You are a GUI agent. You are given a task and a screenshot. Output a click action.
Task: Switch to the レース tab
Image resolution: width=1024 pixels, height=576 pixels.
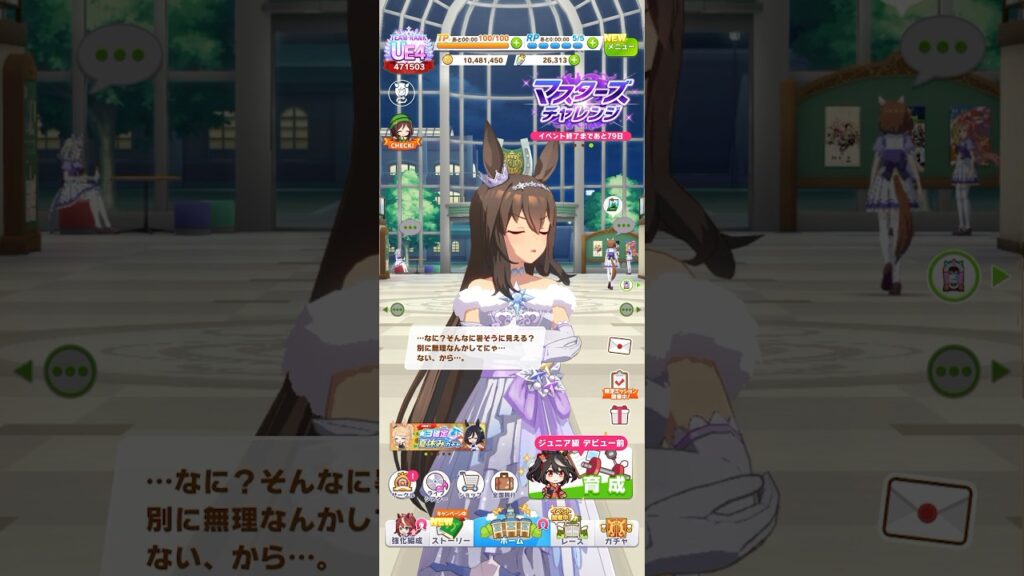(x=570, y=530)
